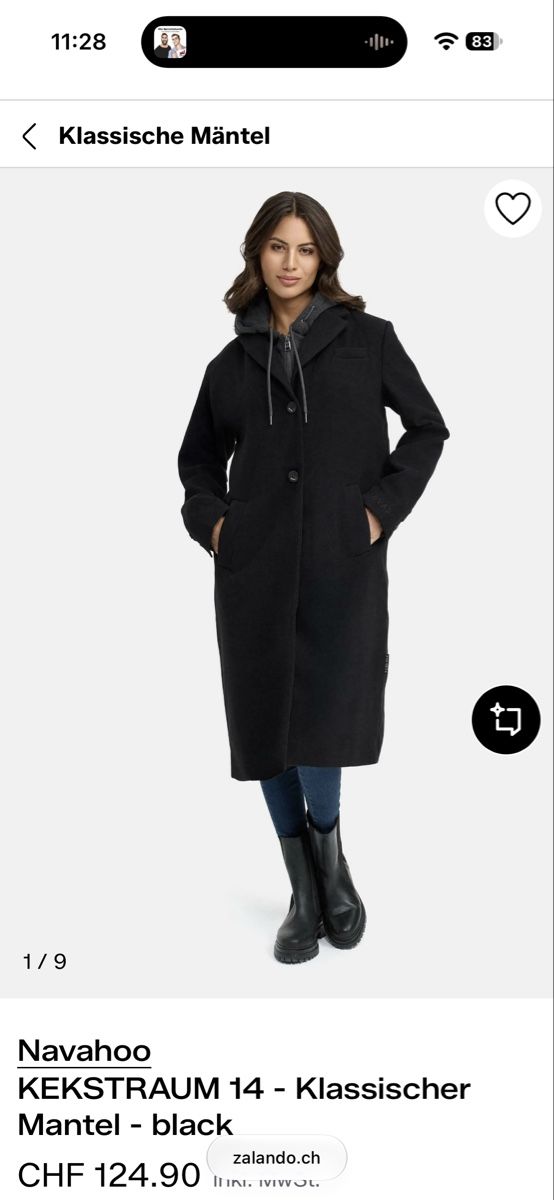Open the Navahoo brand link

click(84, 1050)
